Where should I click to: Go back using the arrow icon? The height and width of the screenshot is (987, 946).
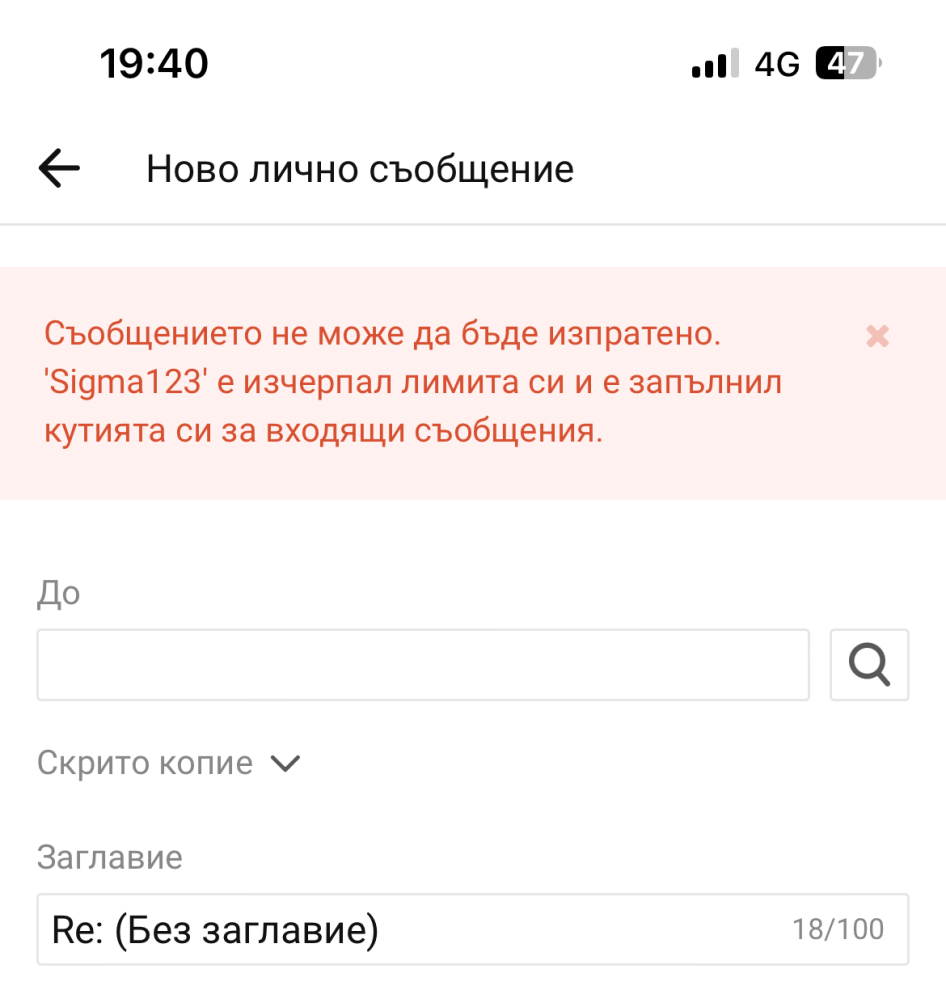59,168
